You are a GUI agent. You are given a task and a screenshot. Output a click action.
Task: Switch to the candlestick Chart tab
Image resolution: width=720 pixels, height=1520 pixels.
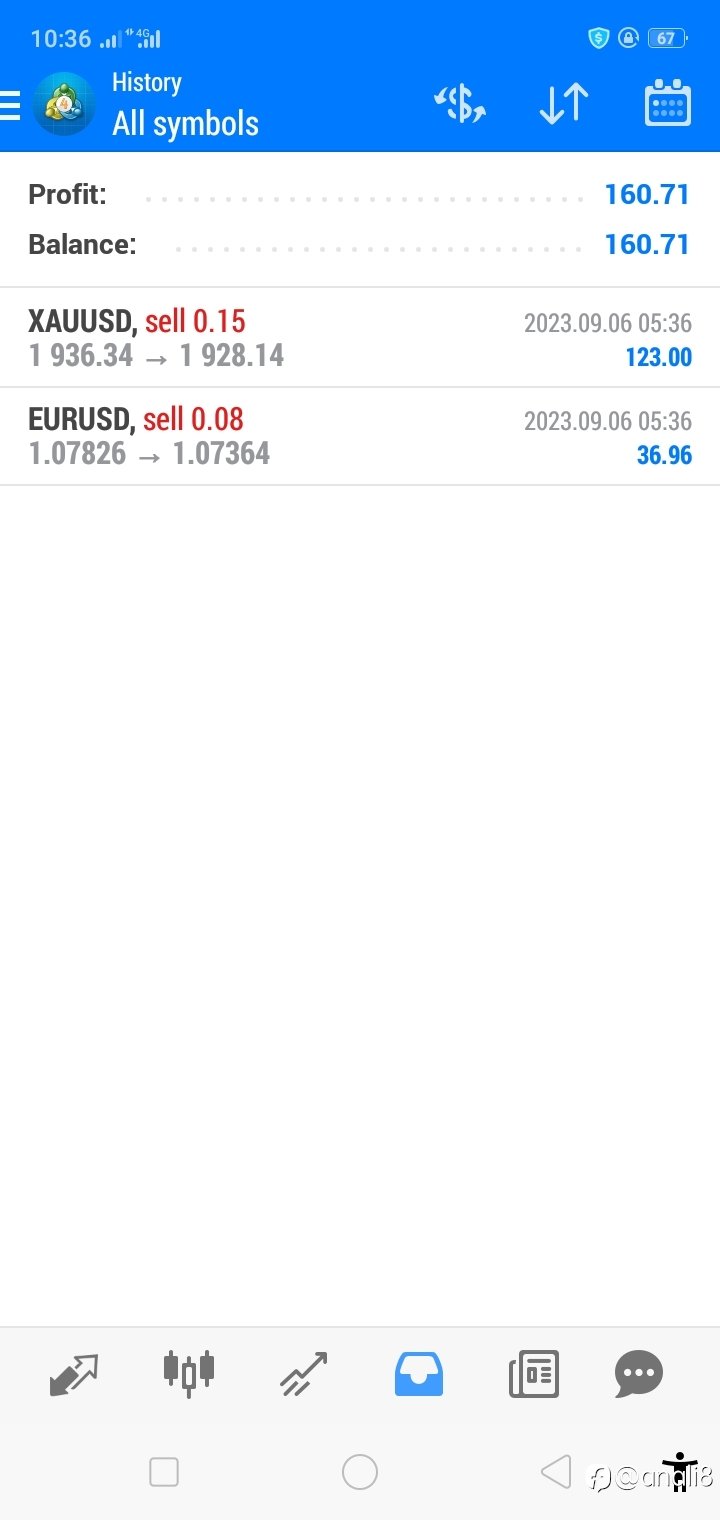[x=189, y=1374]
